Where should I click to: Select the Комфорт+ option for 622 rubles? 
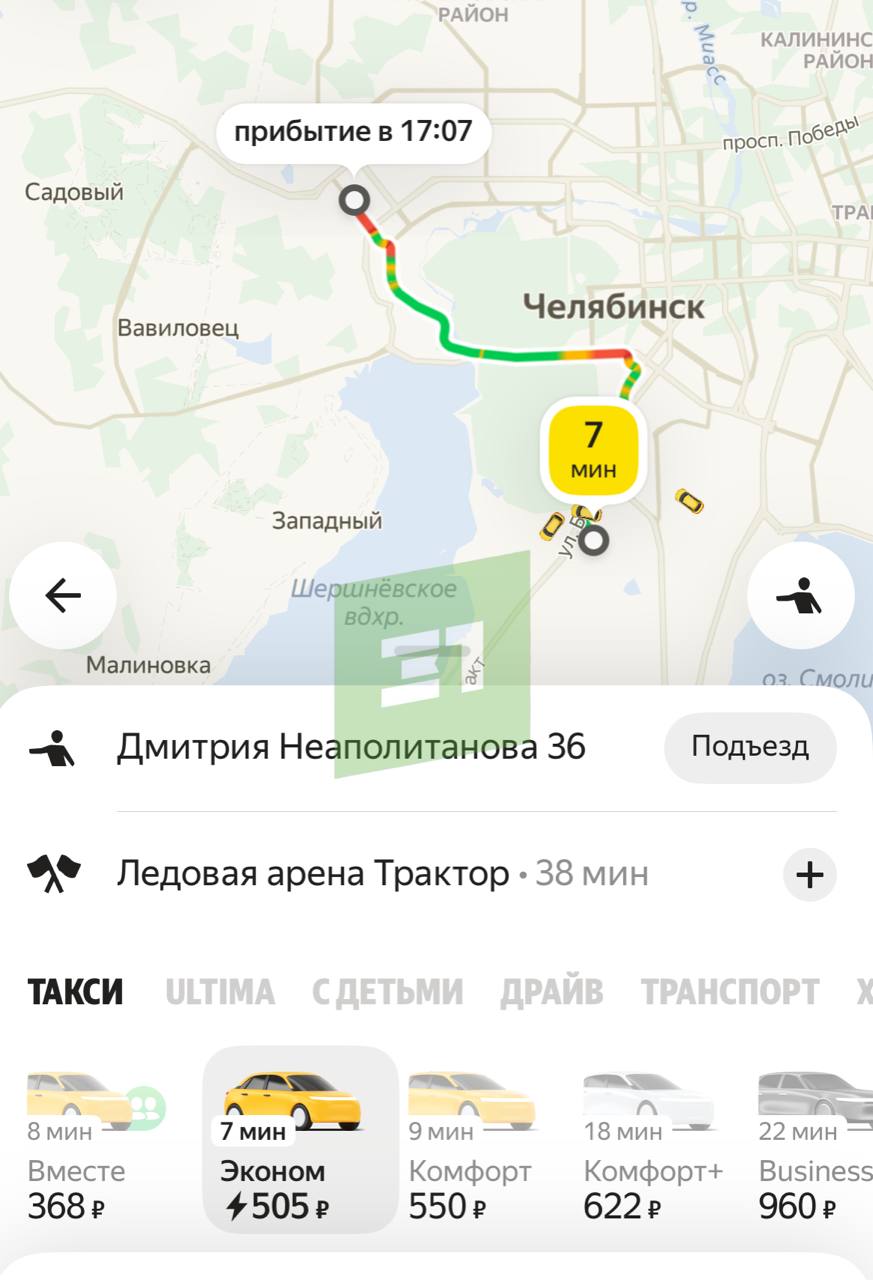tap(650, 1170)
